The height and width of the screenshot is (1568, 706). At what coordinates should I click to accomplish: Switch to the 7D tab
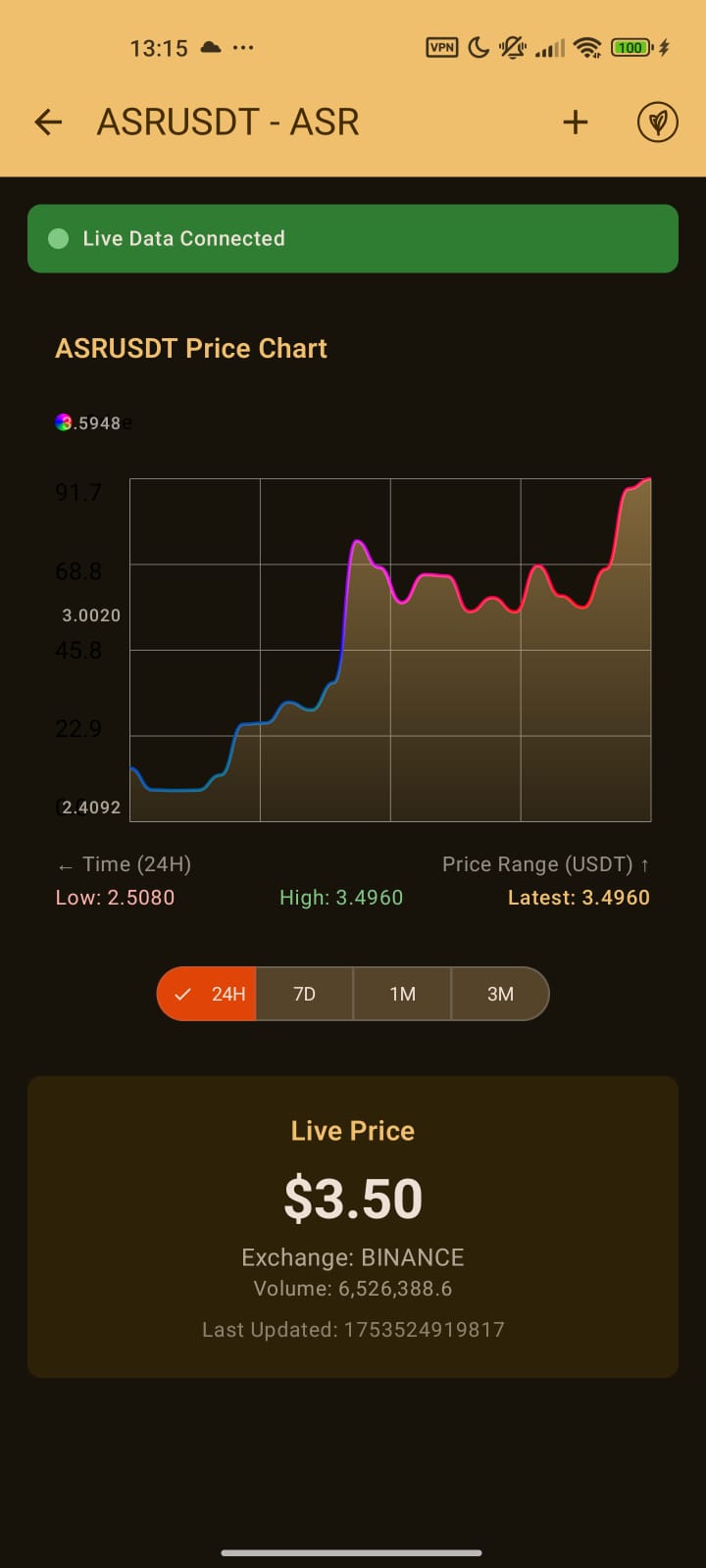(304, 994)
